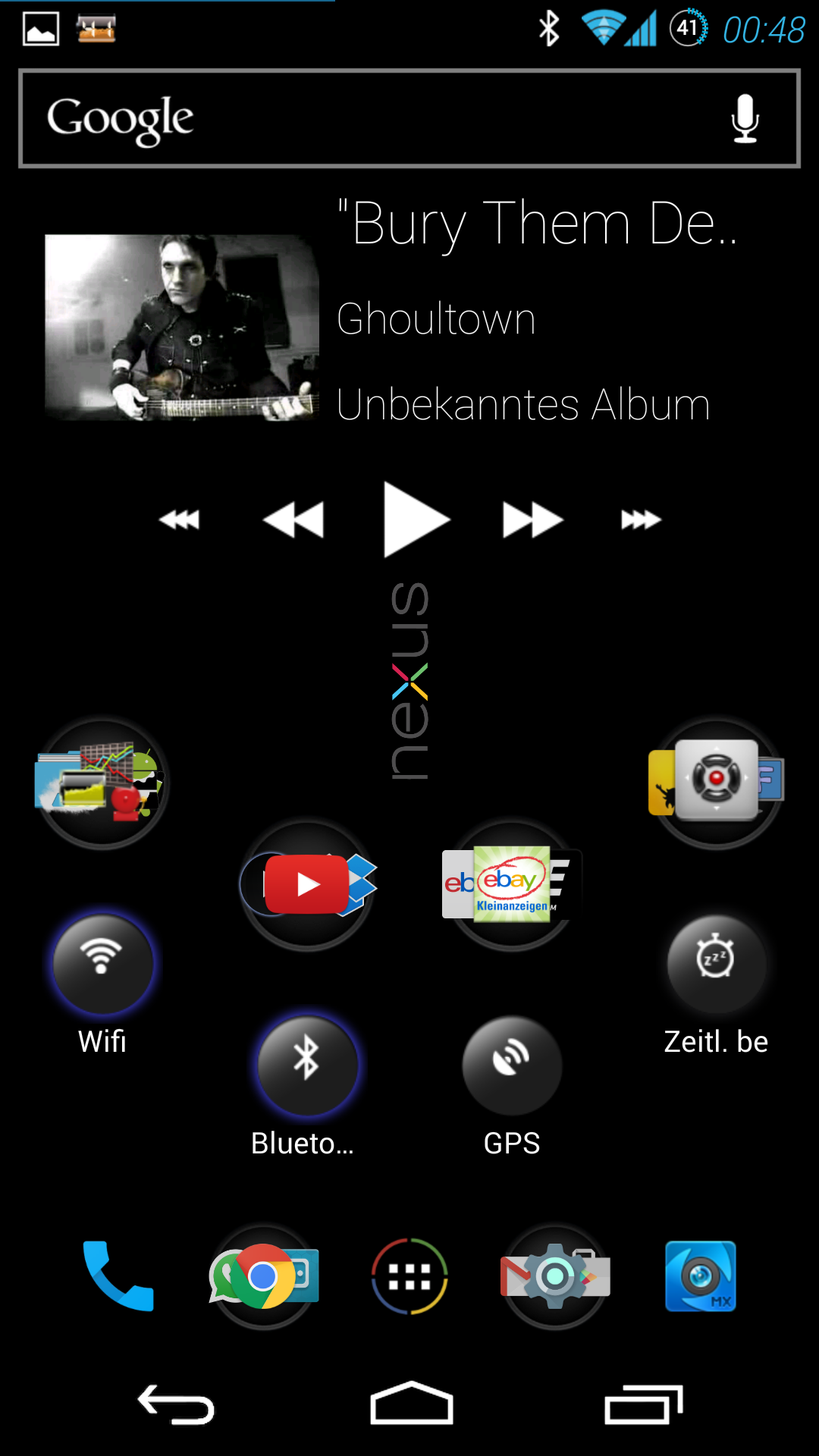Toggle Bluetooth widget
The image size is (819, 1456).
point(307,1065)
